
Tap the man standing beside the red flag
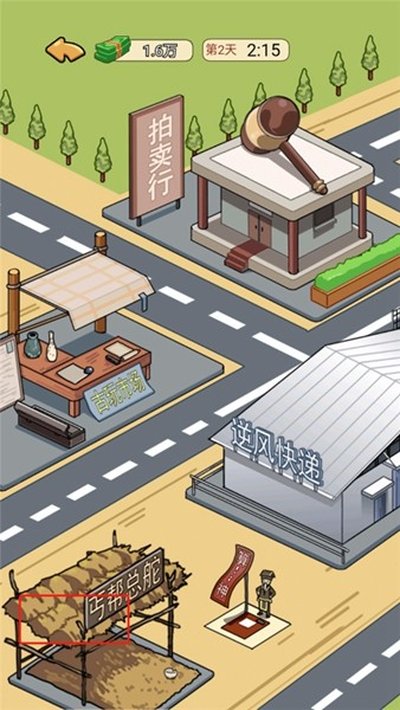[x=265, y=592]
